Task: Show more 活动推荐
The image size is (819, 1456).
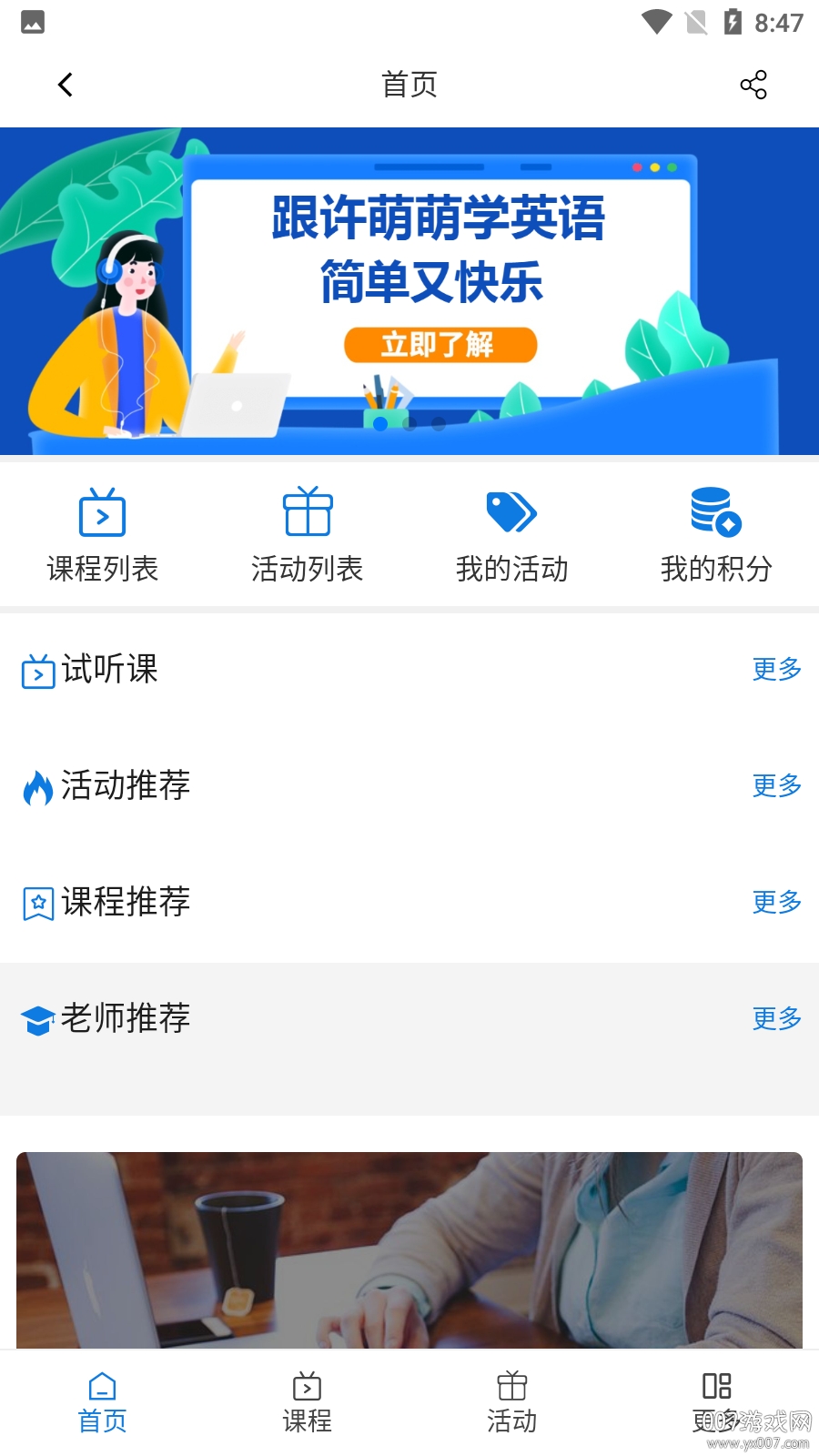Action: [x=776, y=785]
